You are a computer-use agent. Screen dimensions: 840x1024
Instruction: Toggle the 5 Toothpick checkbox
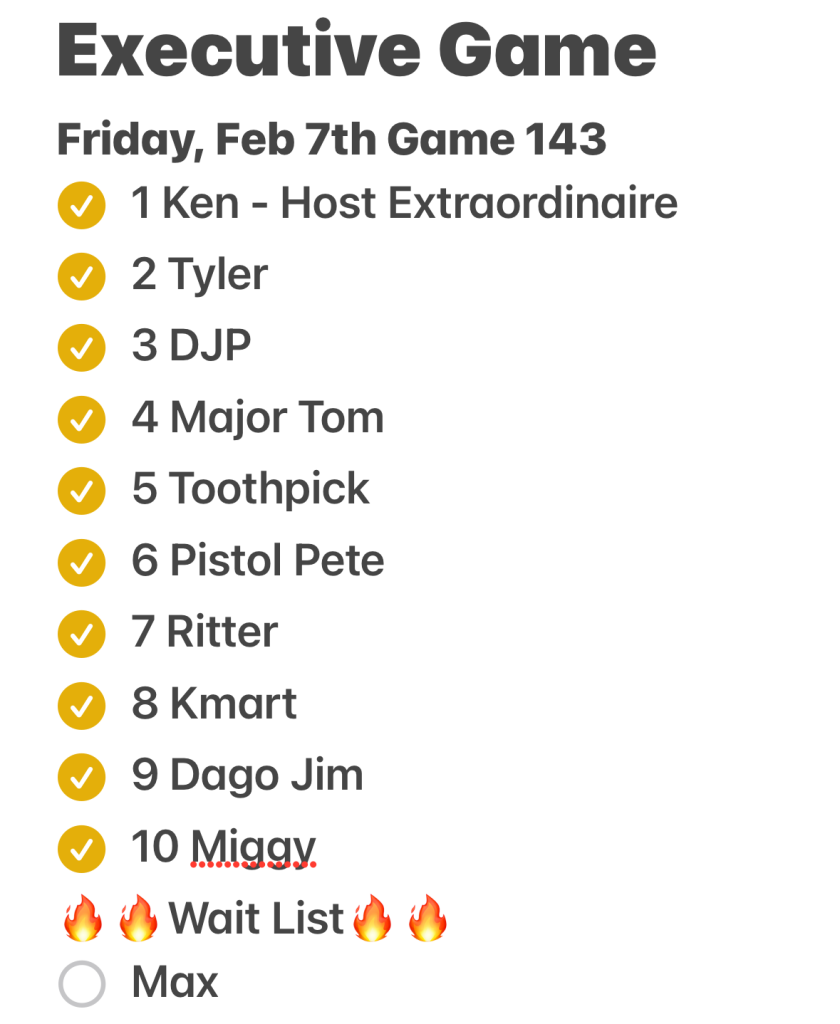click(82, 491)
